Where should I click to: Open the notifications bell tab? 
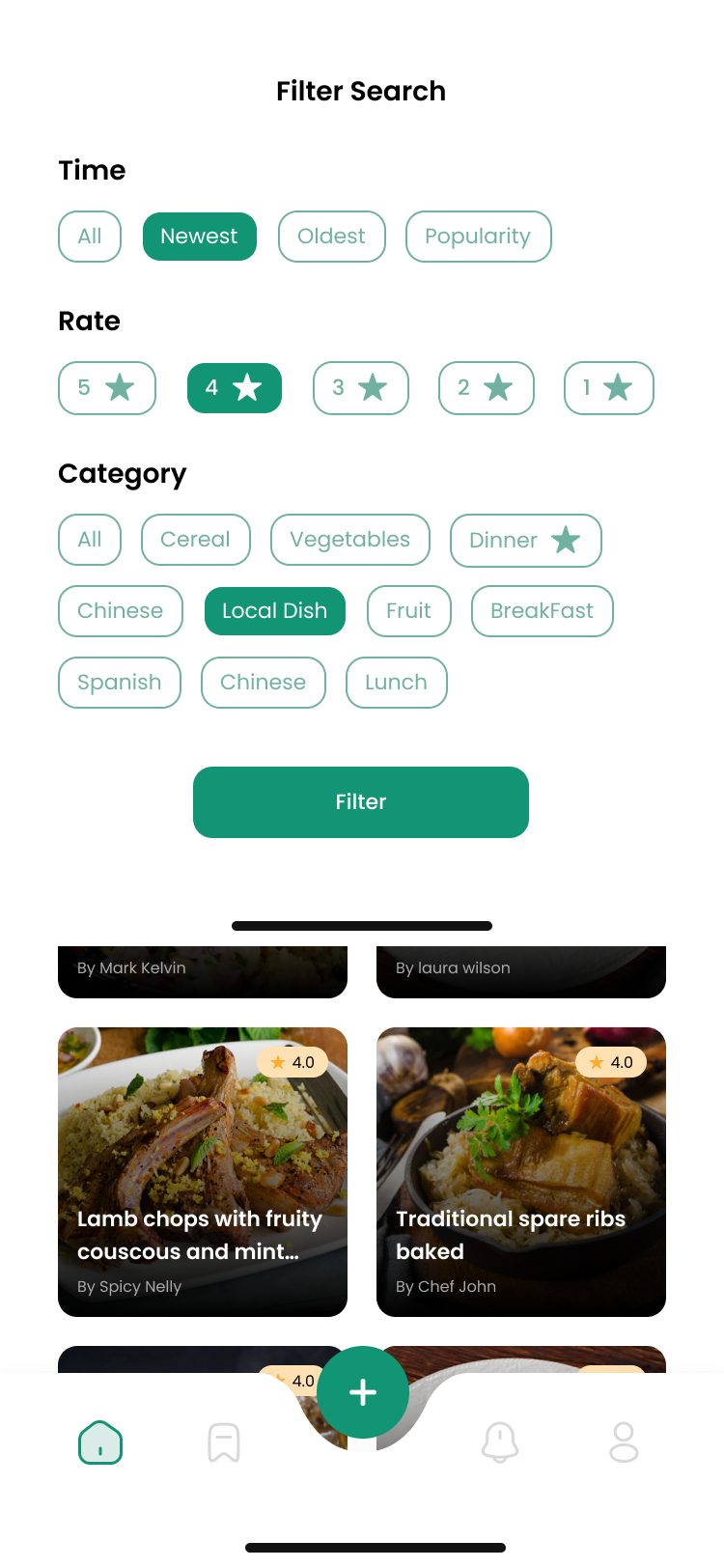coord(500,1442)
